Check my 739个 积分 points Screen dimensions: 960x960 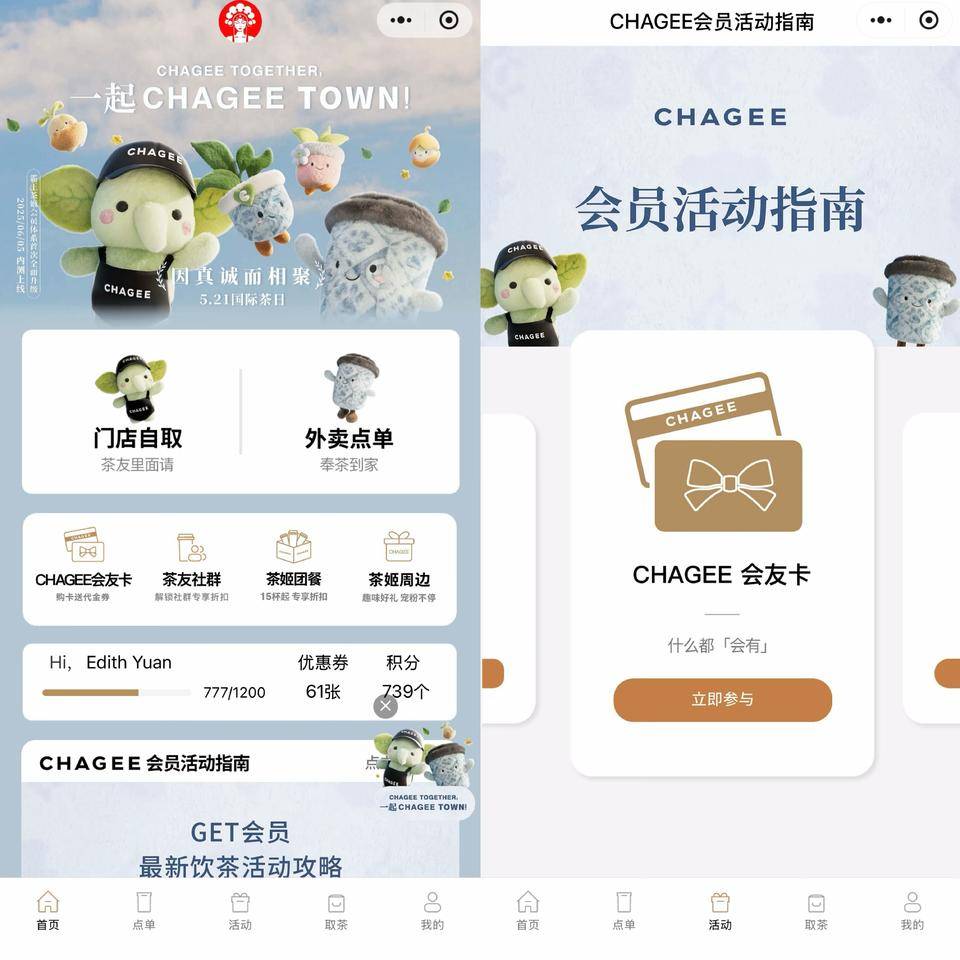tap(404, 678)
